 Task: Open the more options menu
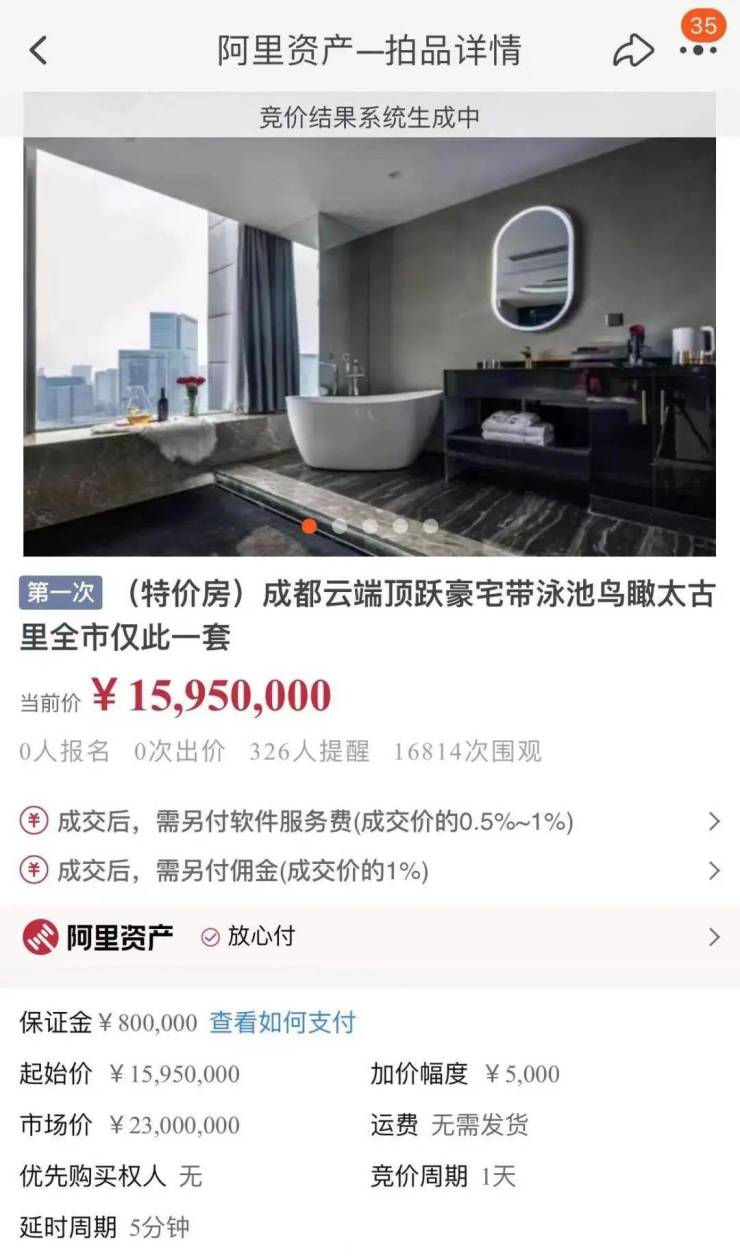(x=697, y=51)
